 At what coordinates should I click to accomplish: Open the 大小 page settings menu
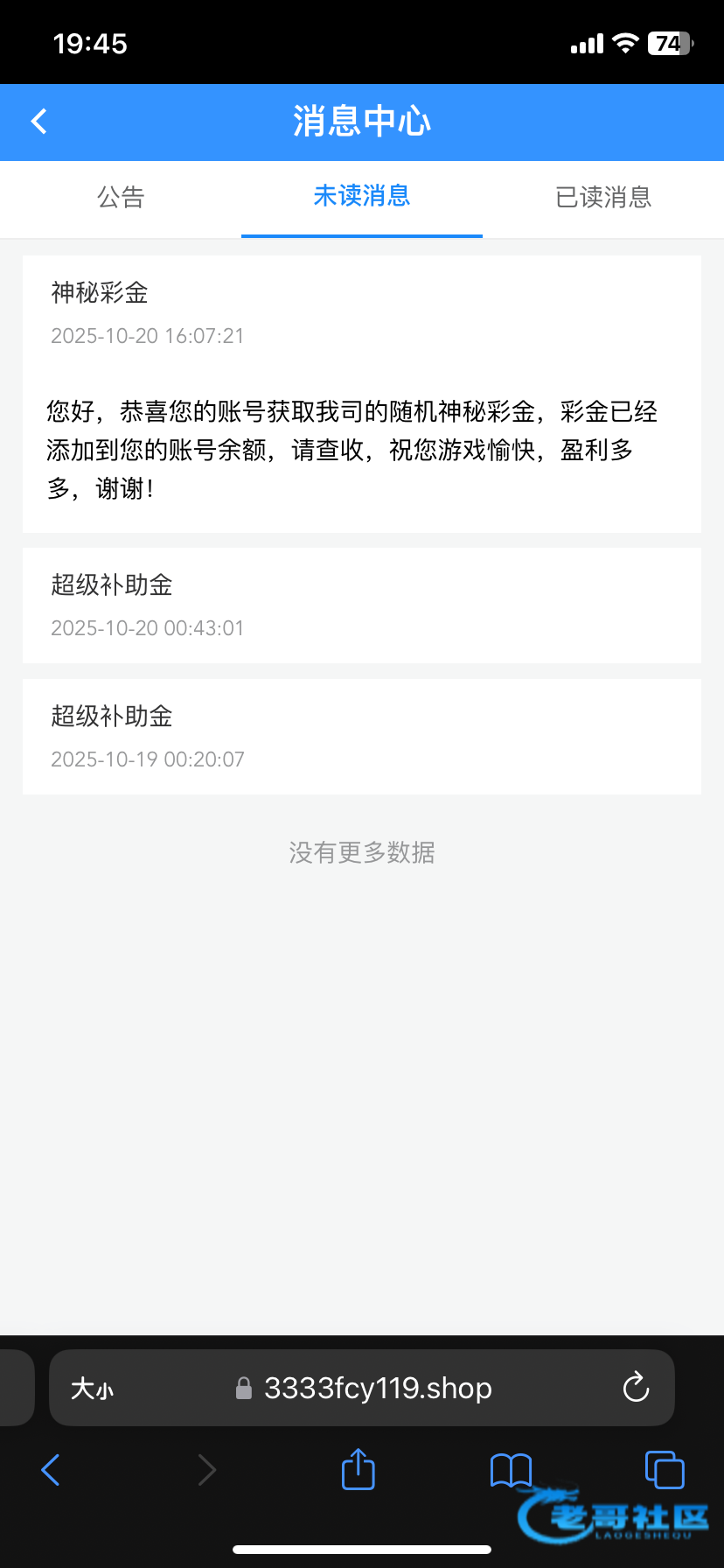coord(93,1389)
